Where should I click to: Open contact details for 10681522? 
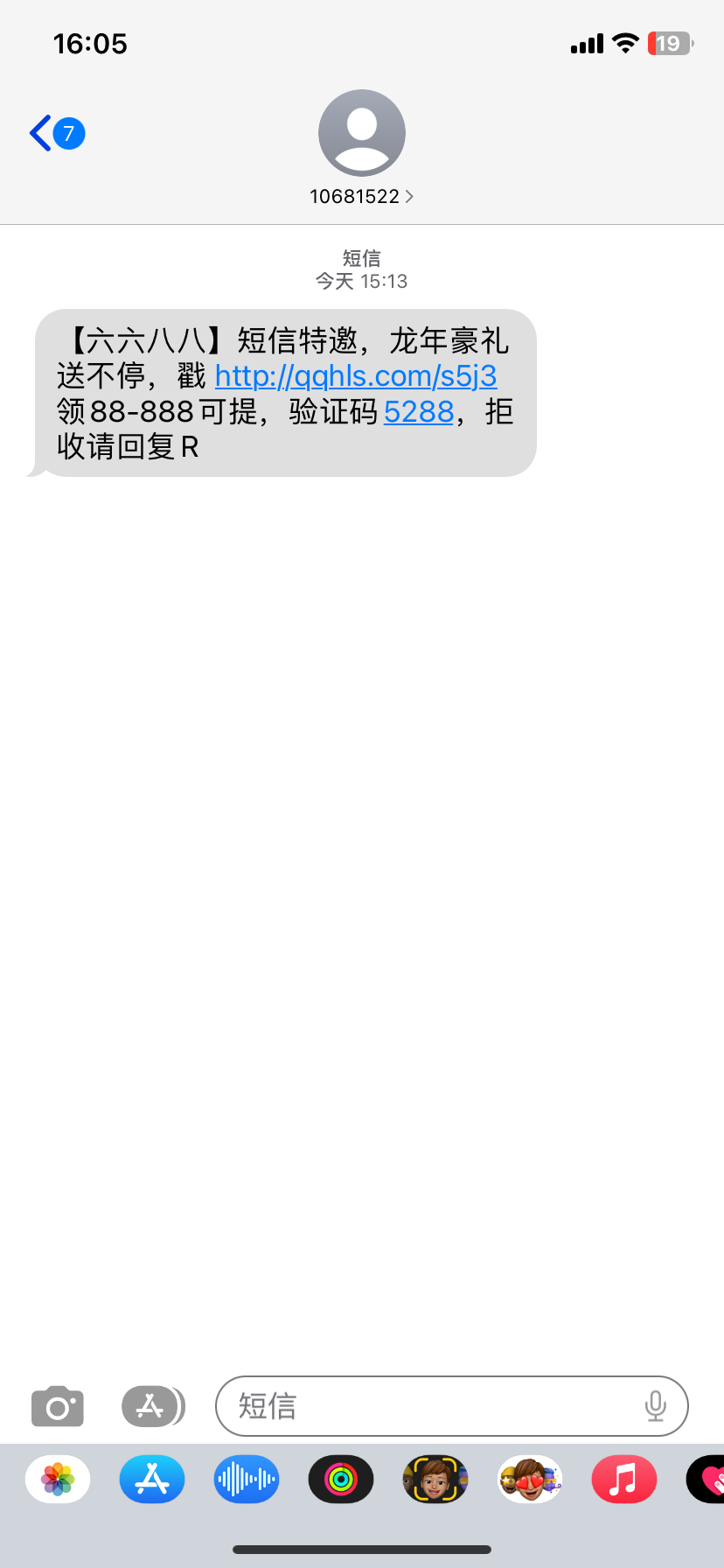pos(361,196)
